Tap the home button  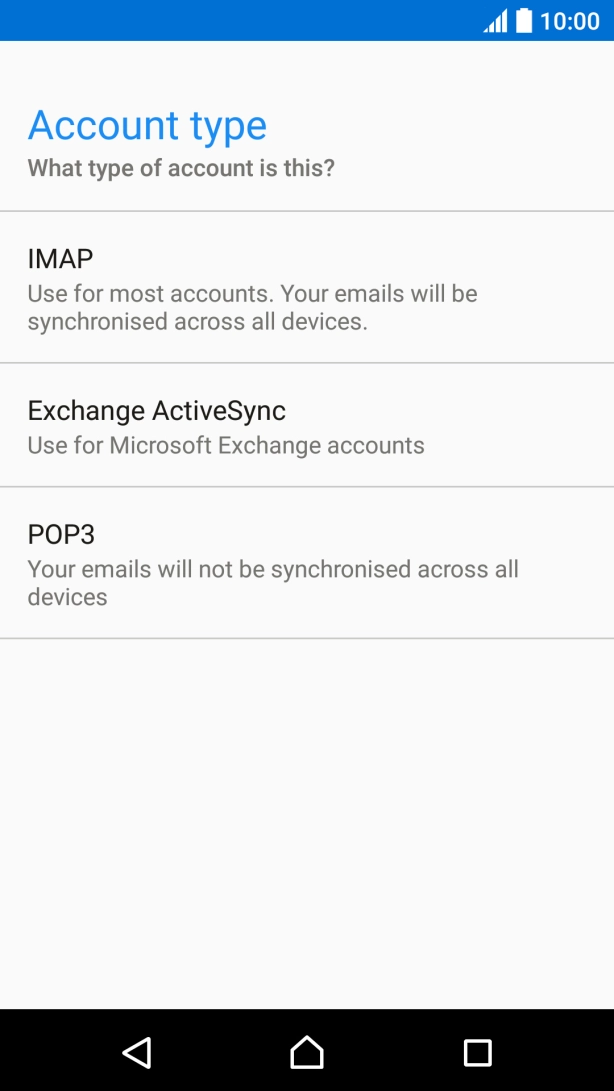[307, 1051]
